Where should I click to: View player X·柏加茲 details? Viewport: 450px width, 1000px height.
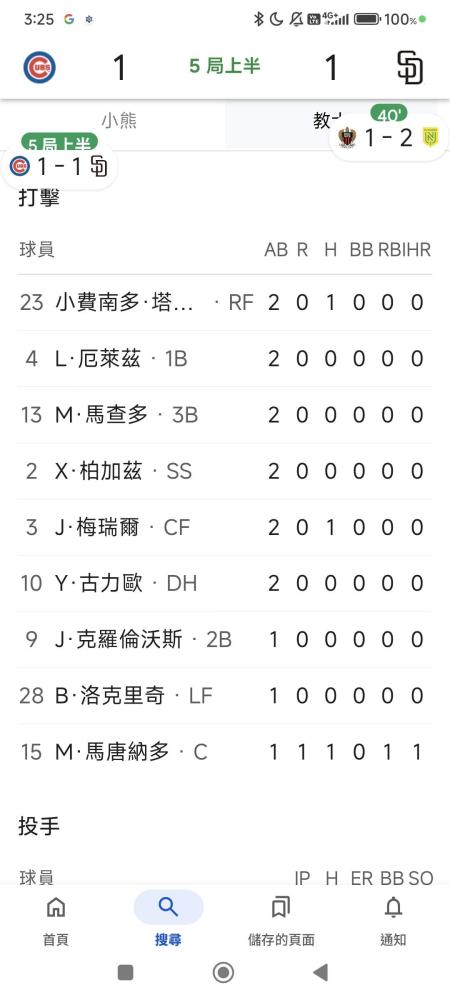coord(224,471)
